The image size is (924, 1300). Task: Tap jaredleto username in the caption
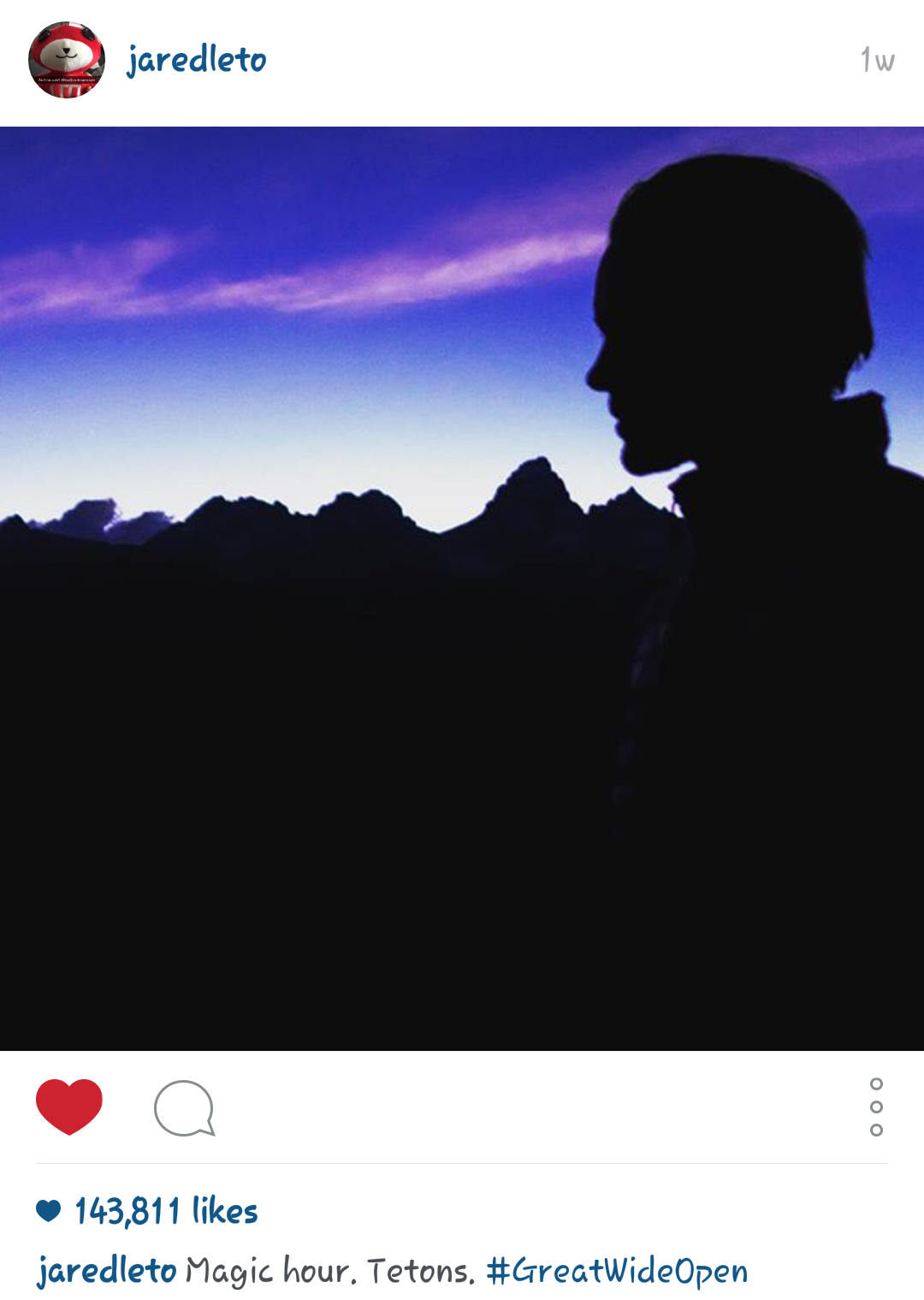click(107, 1271)
